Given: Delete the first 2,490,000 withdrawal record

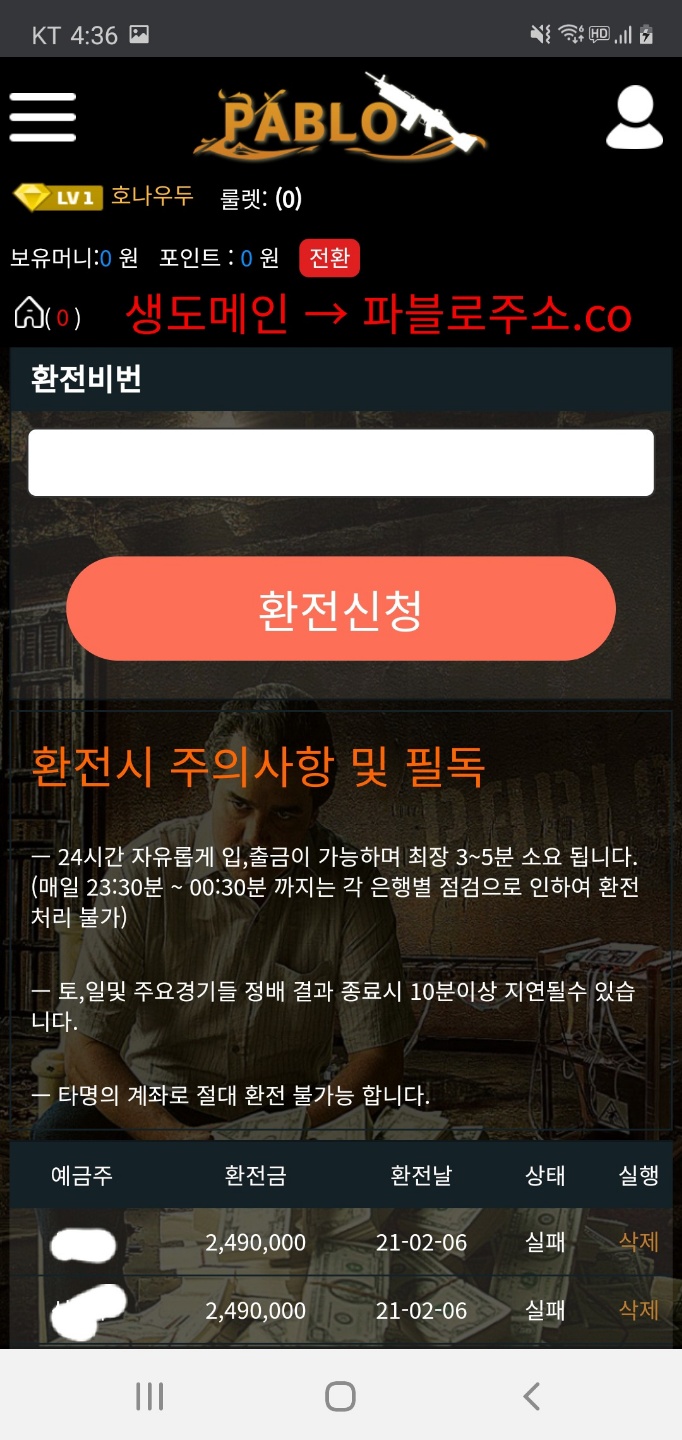Looking at the screenshot, I should point(638,1242).
